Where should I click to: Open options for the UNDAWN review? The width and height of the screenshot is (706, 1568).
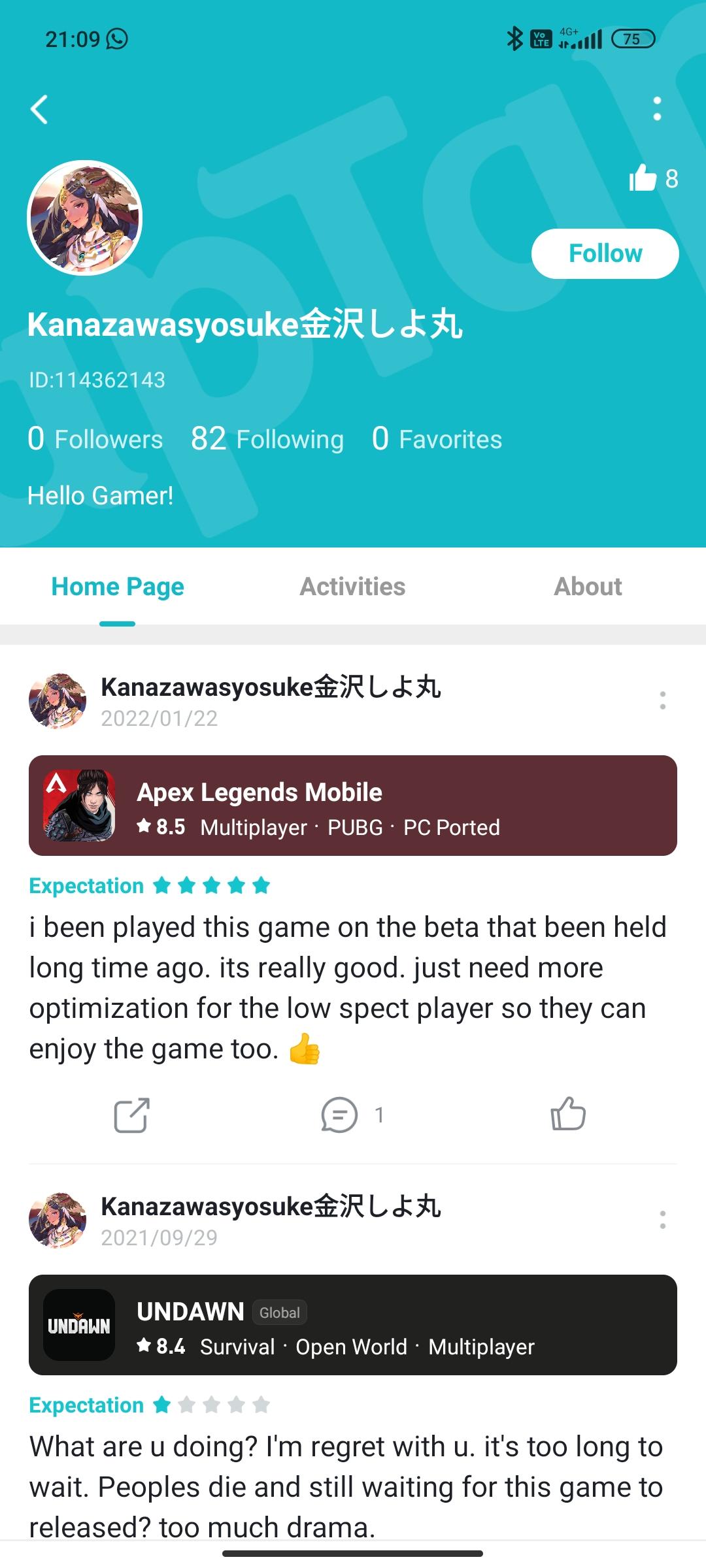(x=663, y=1220)
